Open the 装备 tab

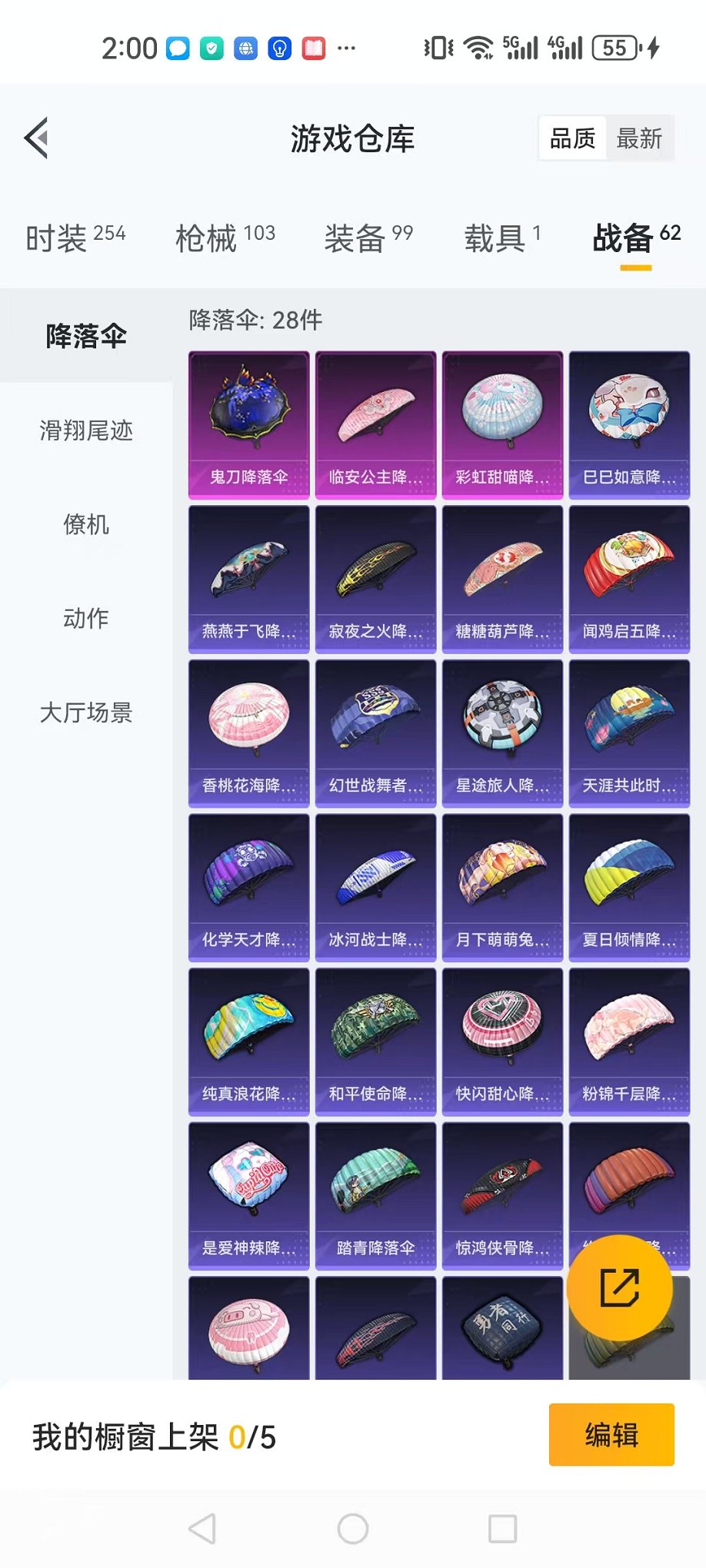(368, 238)
